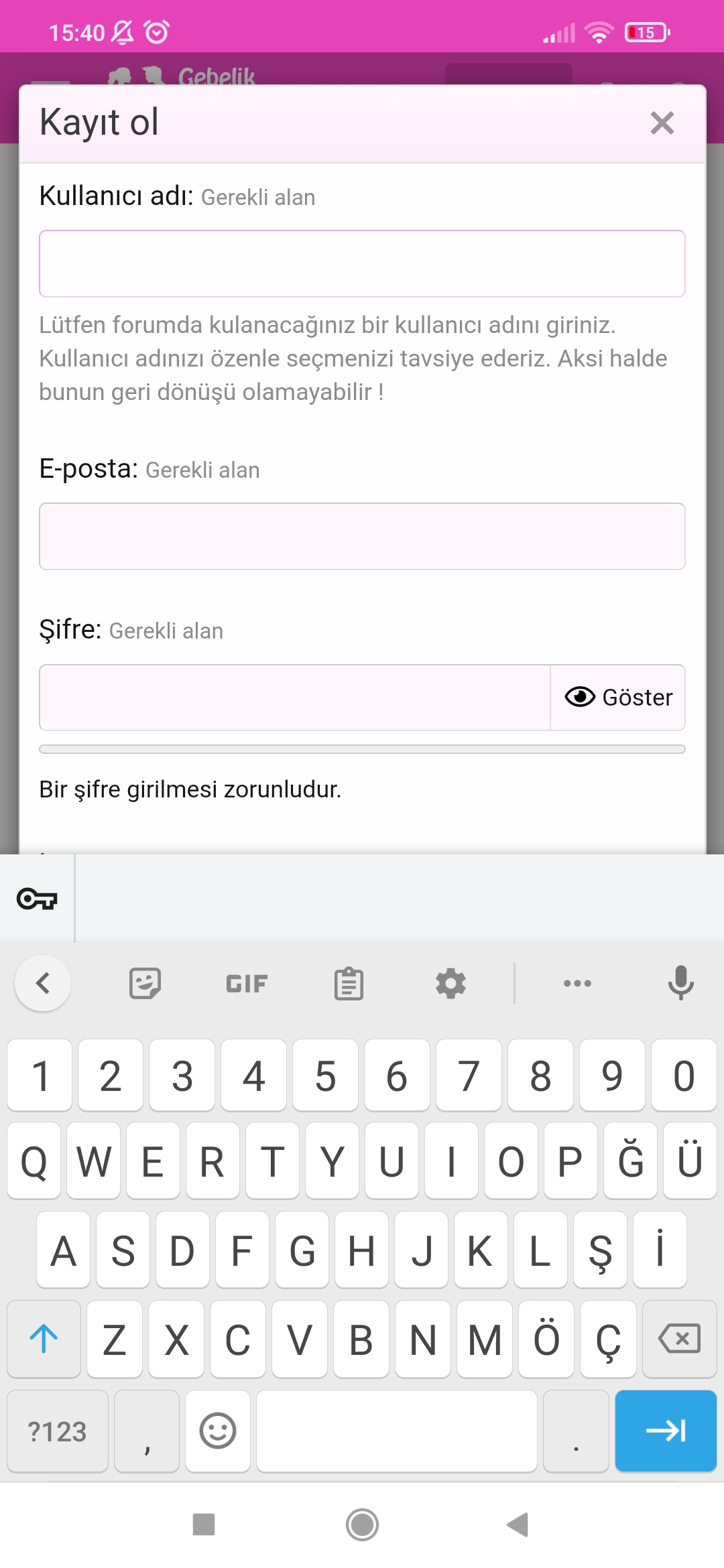724x1568 pixels.
Task: Open the emoji keyboard
Action: (x=218, y=1431)
